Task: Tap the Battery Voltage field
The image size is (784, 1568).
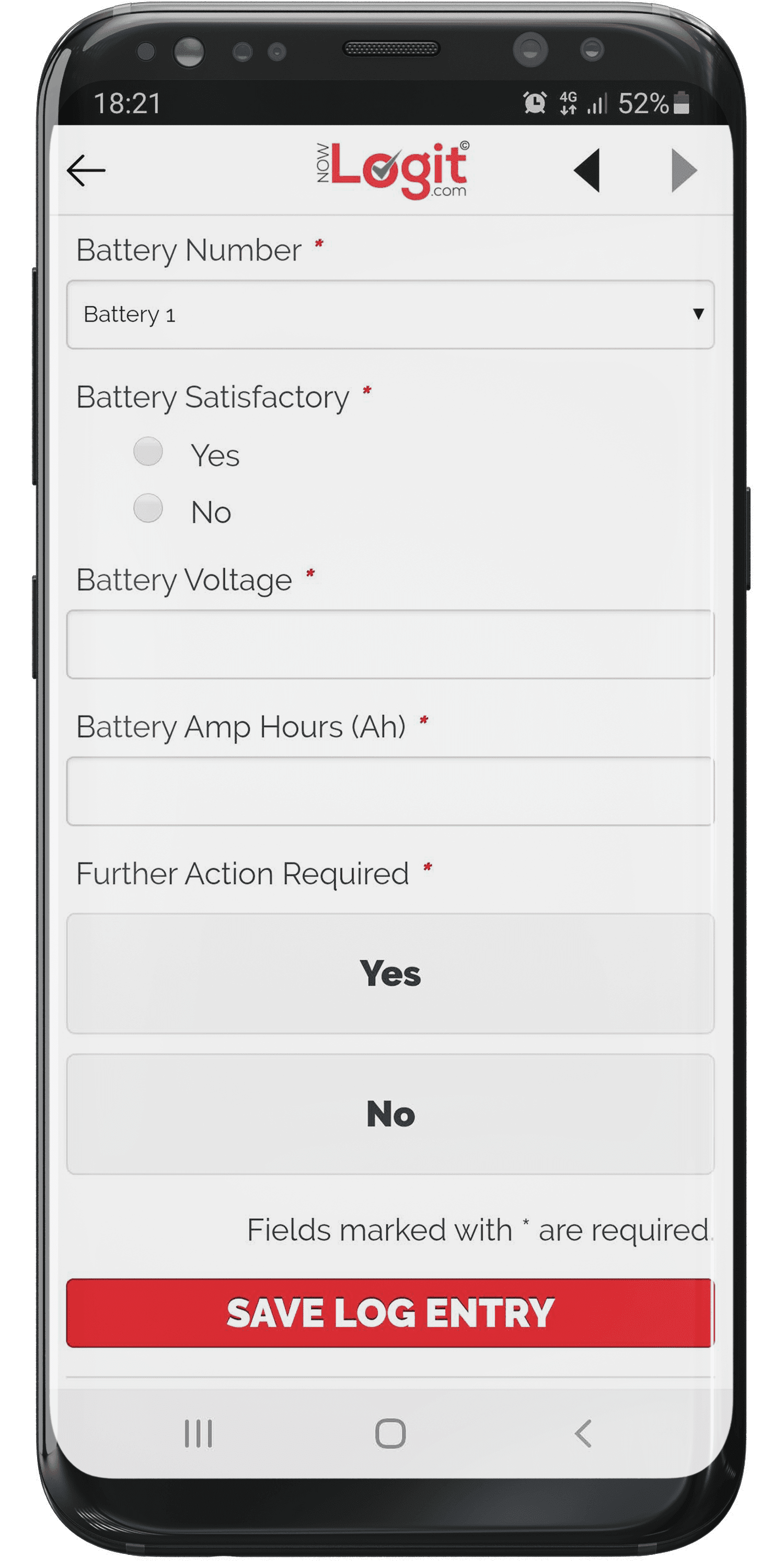Action: point(390,644)
